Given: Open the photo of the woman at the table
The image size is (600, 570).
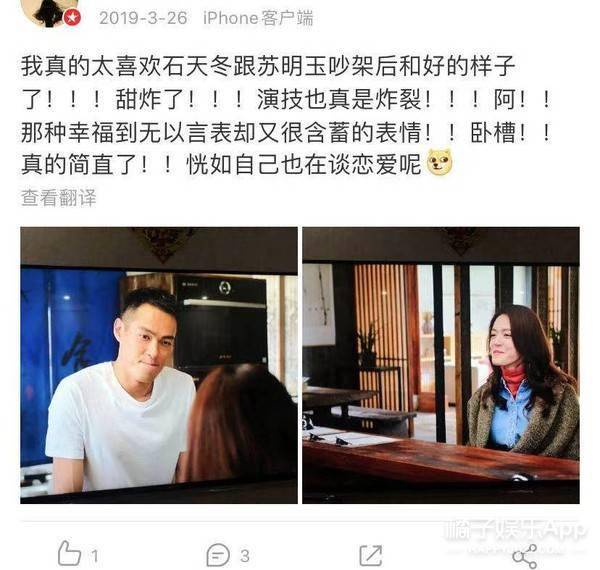Looking at the screenshot, I should [441, 365].
